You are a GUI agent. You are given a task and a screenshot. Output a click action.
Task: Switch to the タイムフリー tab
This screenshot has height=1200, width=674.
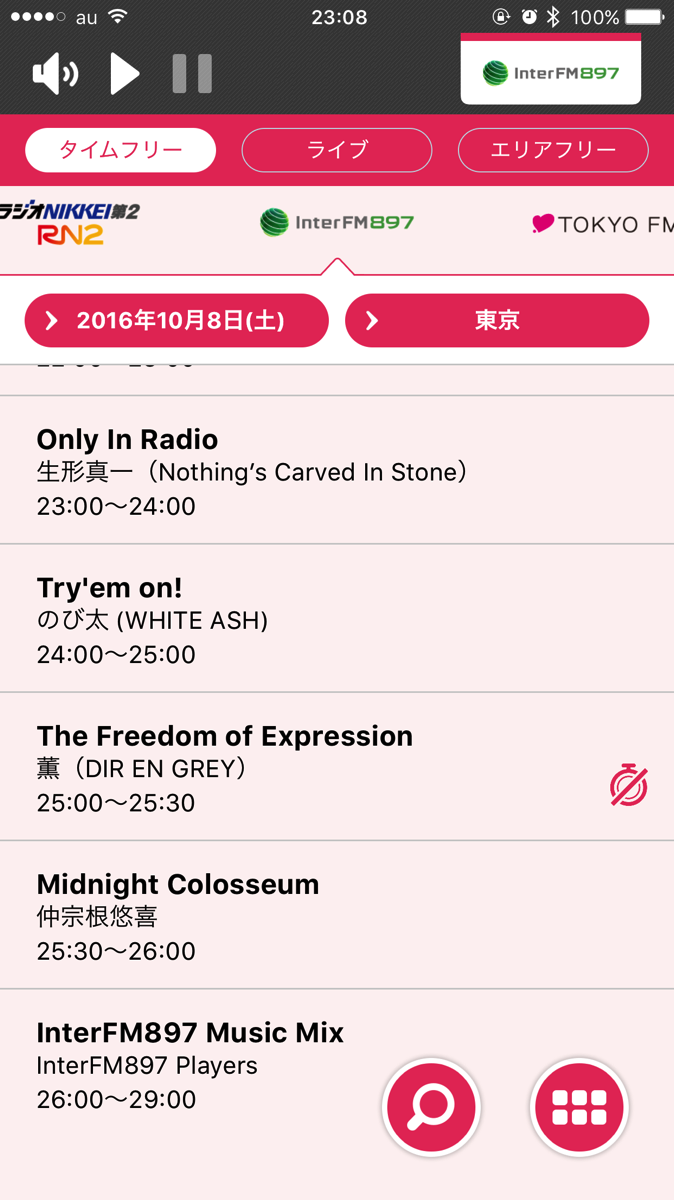point(121,150)
